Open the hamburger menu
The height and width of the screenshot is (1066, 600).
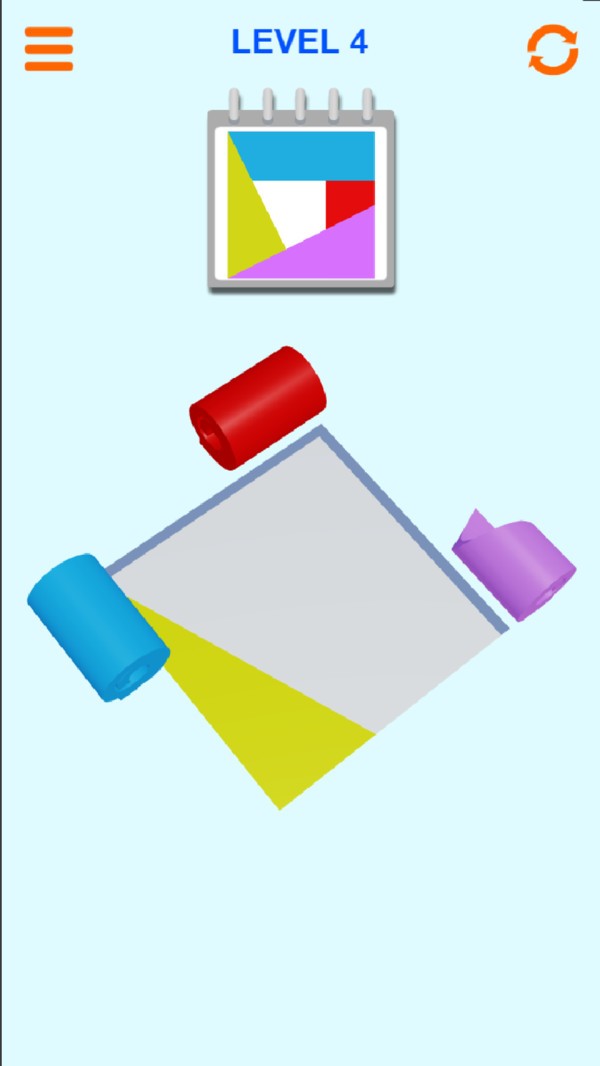49,48
